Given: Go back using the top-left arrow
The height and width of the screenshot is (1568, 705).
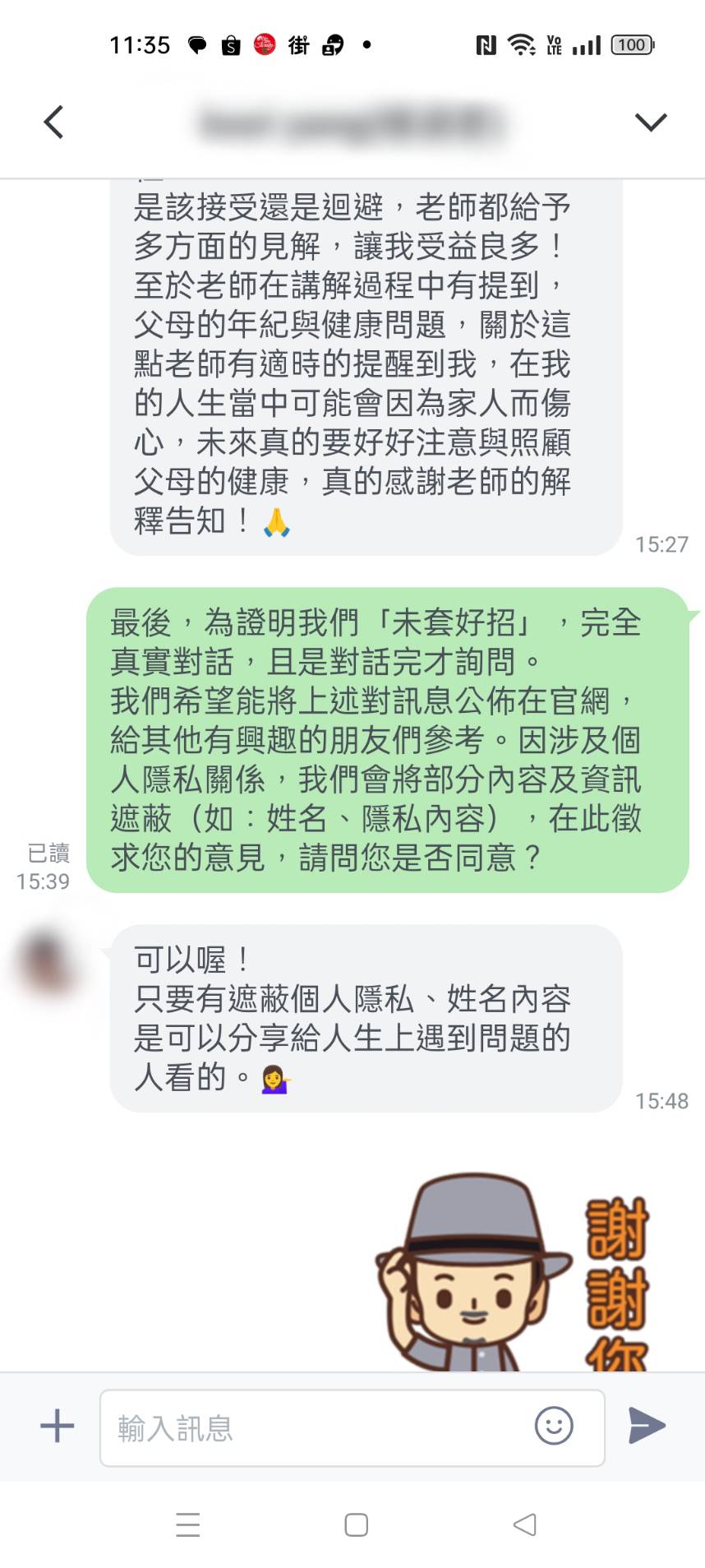Looking at the screenshot, I should [54, 123].
